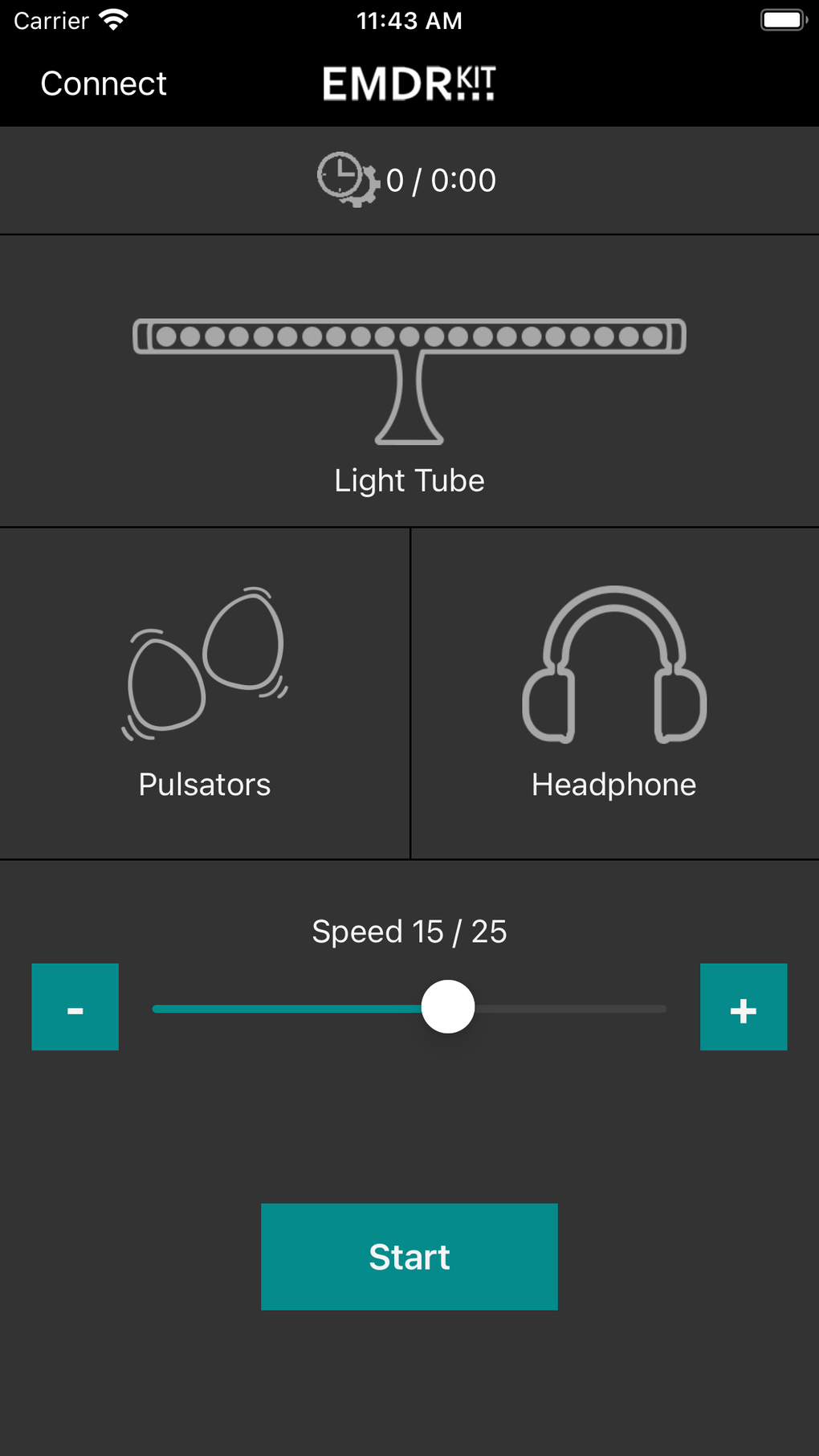
Task: Open the timer settings clock icon
Action: tap(348, 180)
